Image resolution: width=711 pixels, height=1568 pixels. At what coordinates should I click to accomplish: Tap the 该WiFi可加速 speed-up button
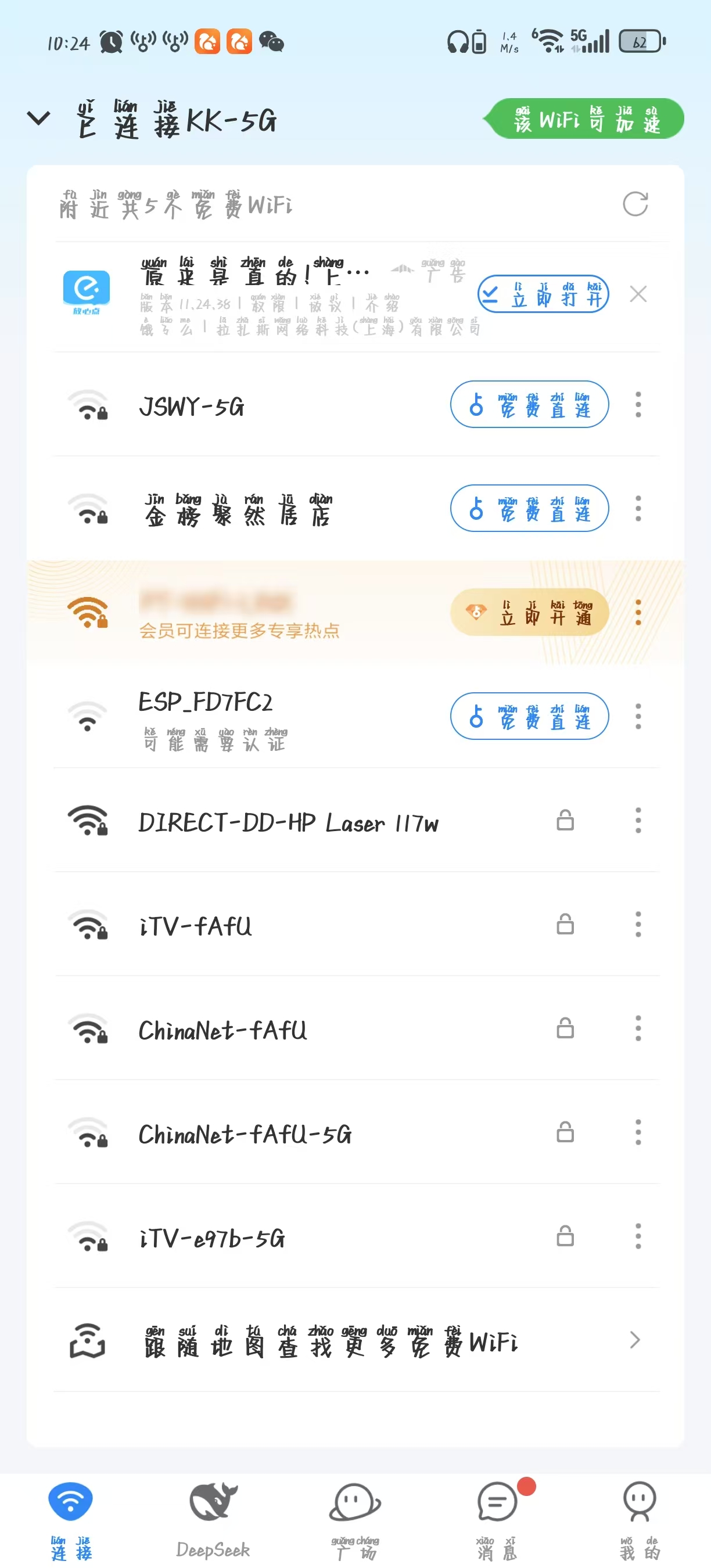click(x=586, y=118)
